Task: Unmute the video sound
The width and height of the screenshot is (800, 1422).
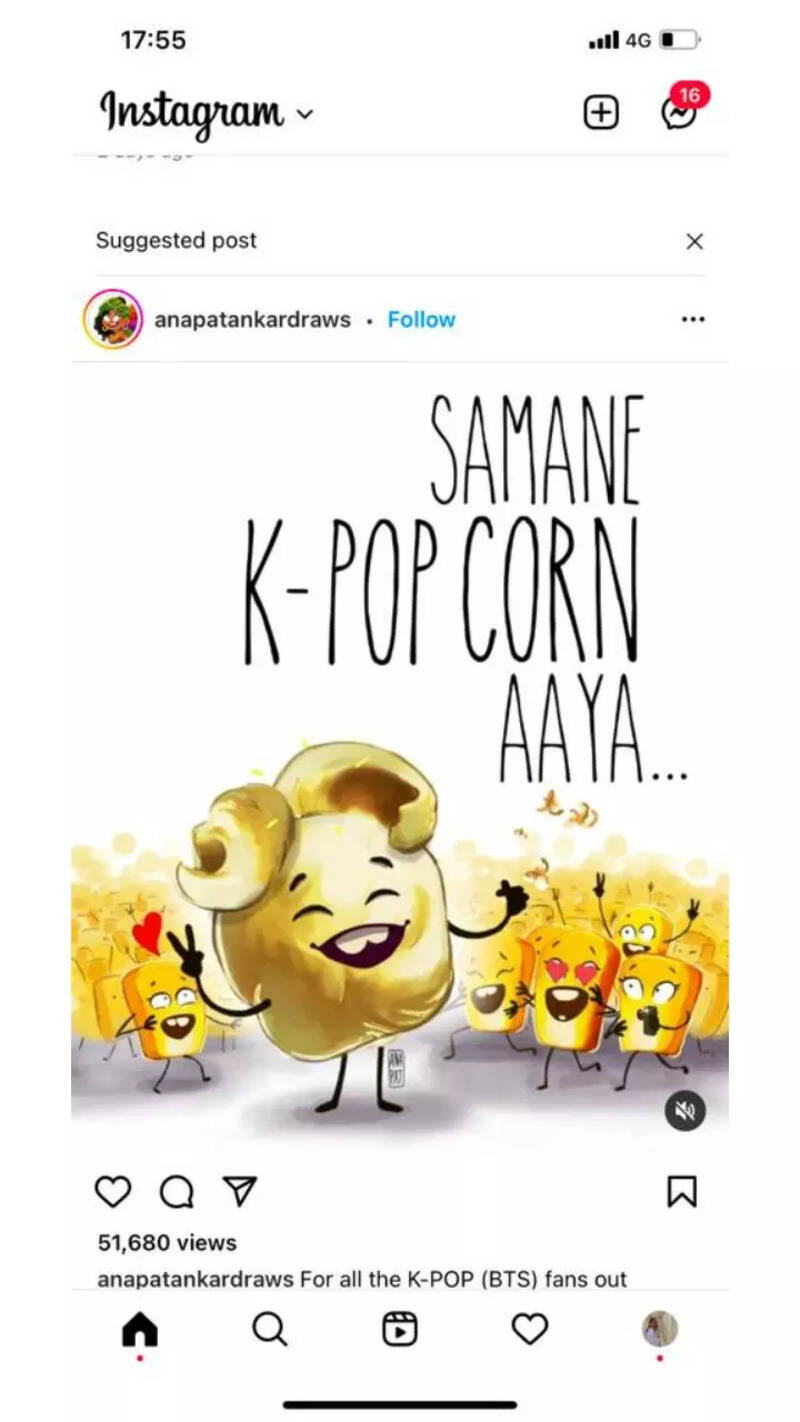Action: click(x=685, y=1110)
